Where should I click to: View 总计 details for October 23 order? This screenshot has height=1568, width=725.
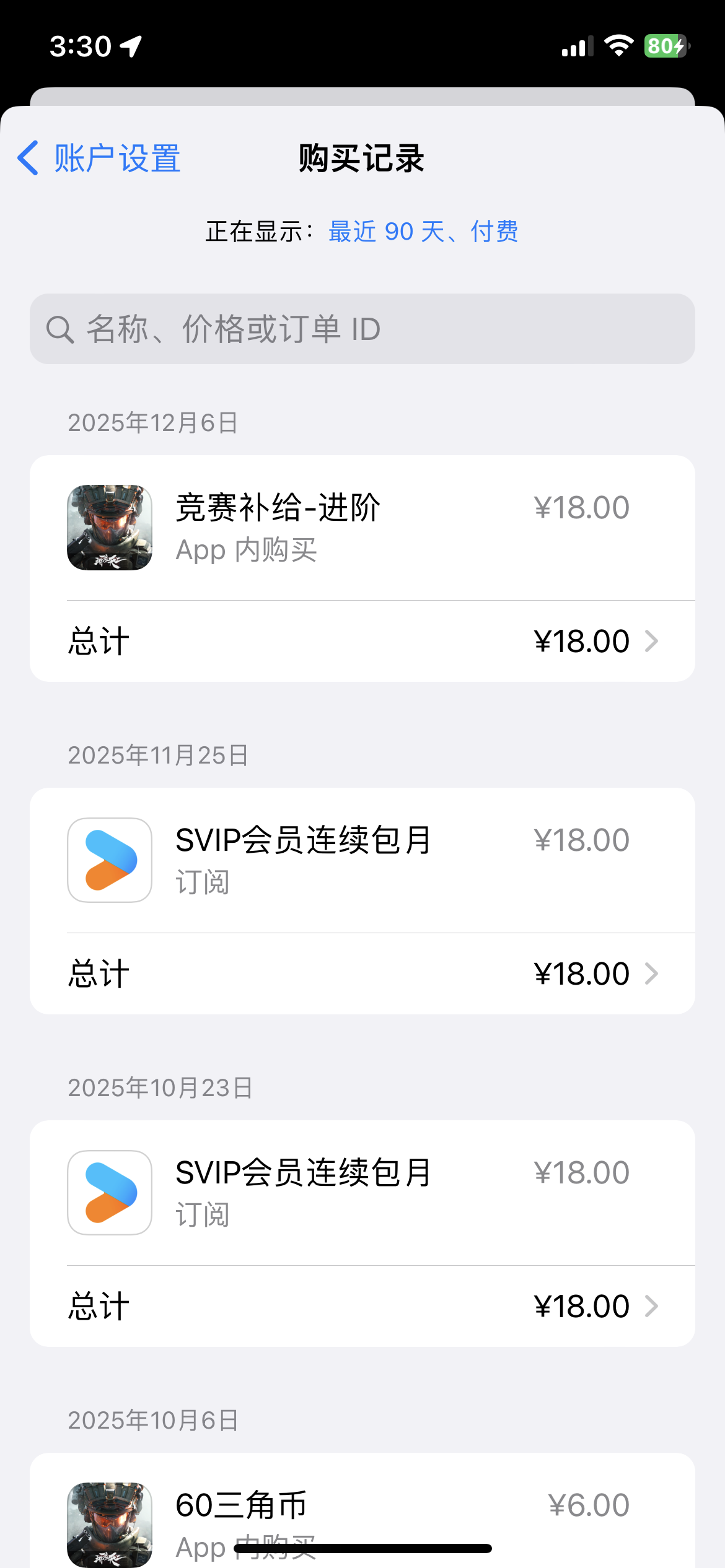pos(362,1306)
